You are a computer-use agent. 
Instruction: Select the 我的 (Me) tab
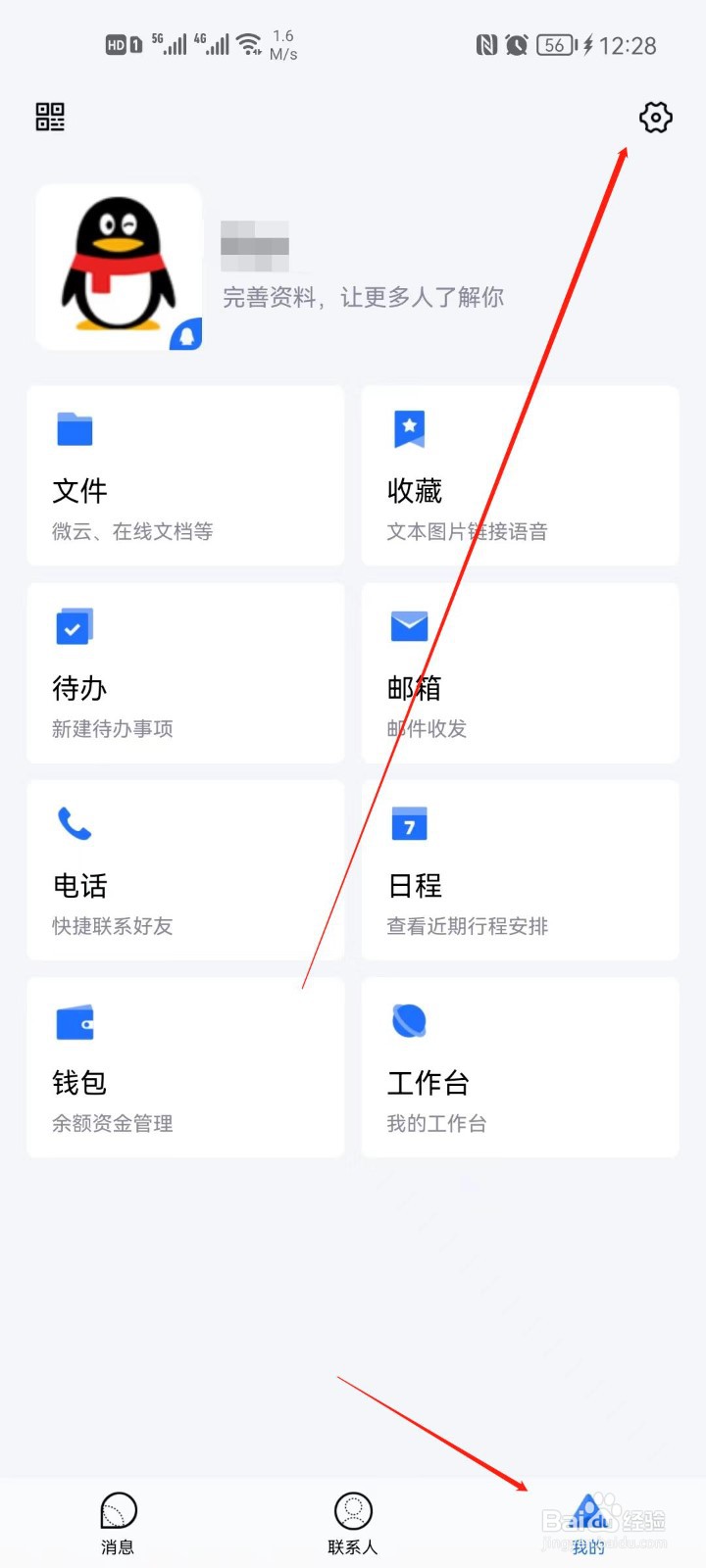[x=586, y=1519]
